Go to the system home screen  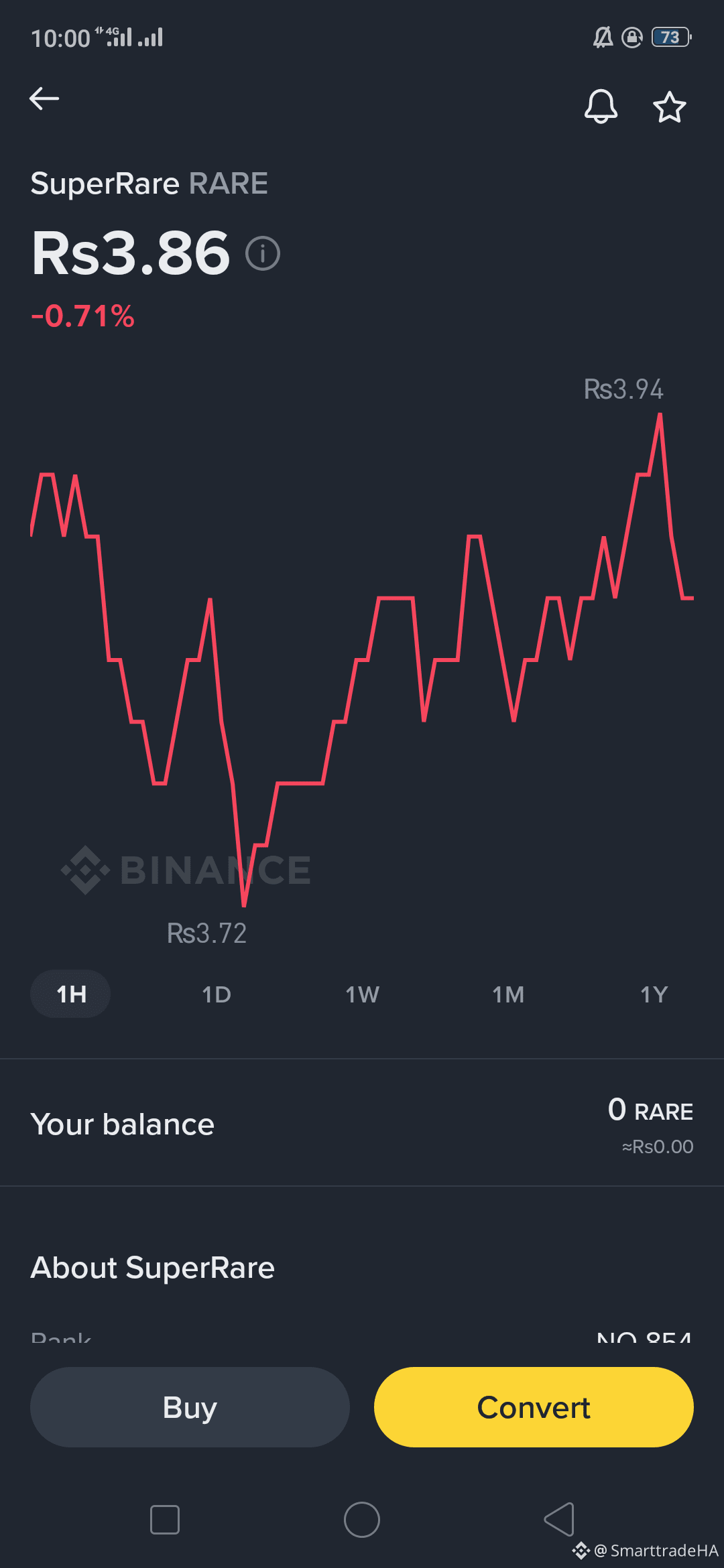click(362, 1520)
